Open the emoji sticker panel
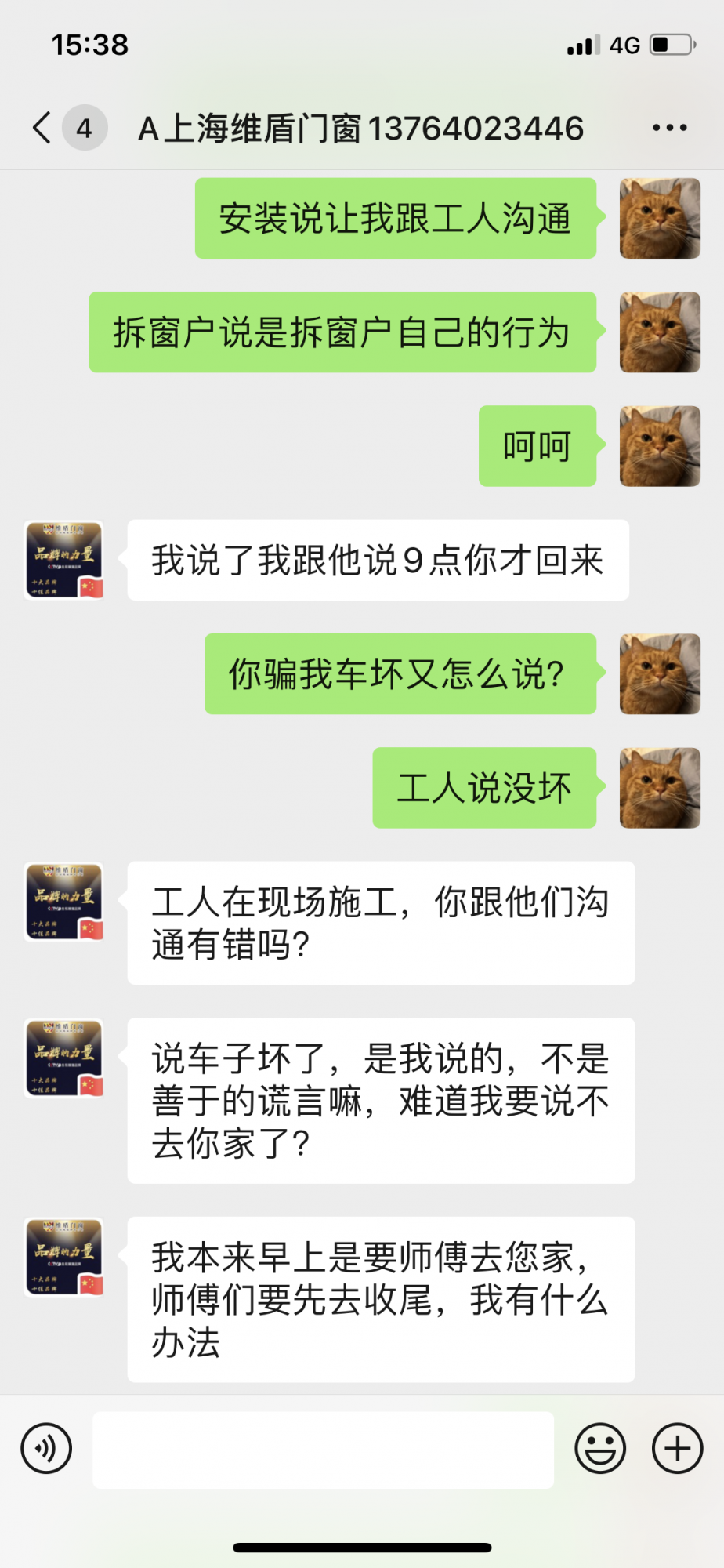Screen dimensions: 724x1568 coord(600,1449)
